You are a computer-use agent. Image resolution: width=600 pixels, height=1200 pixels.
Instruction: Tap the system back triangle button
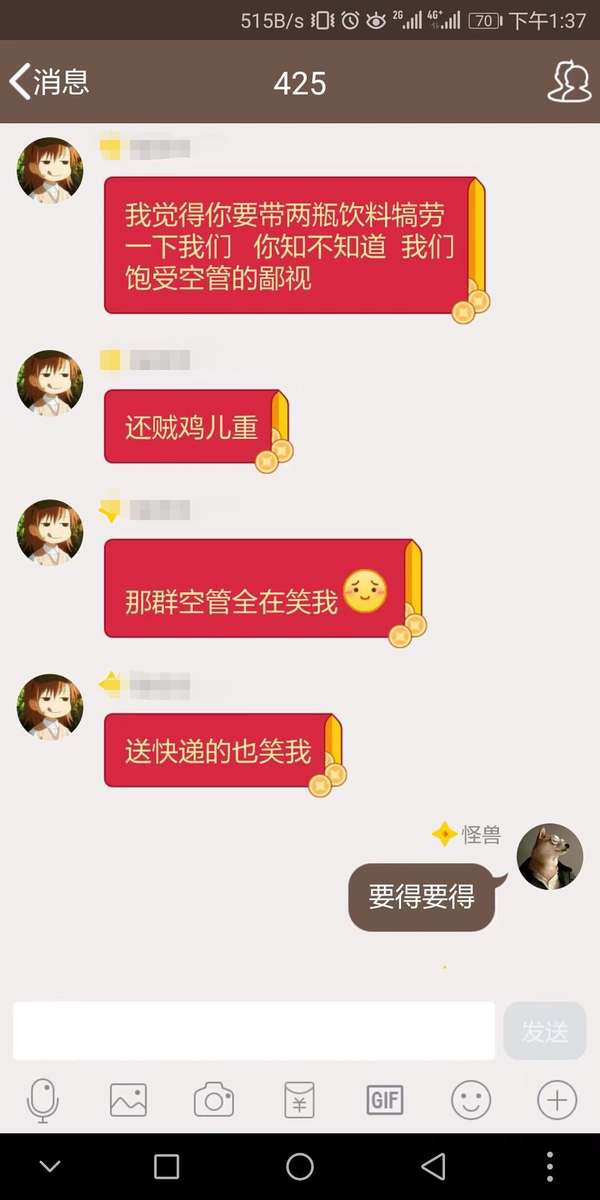(433, 1166)
